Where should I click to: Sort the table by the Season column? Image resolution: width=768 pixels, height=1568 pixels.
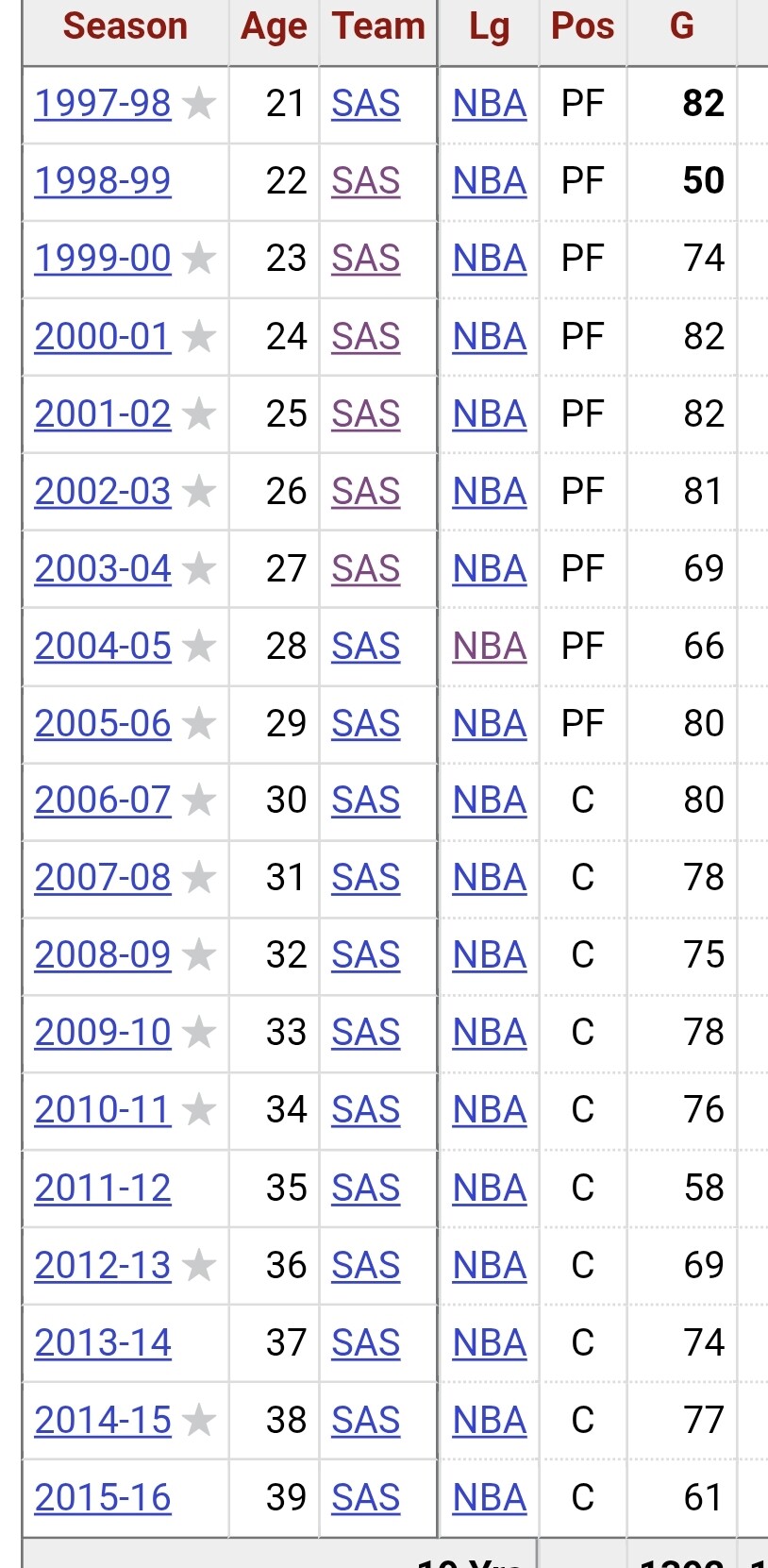tap(125, 26)
